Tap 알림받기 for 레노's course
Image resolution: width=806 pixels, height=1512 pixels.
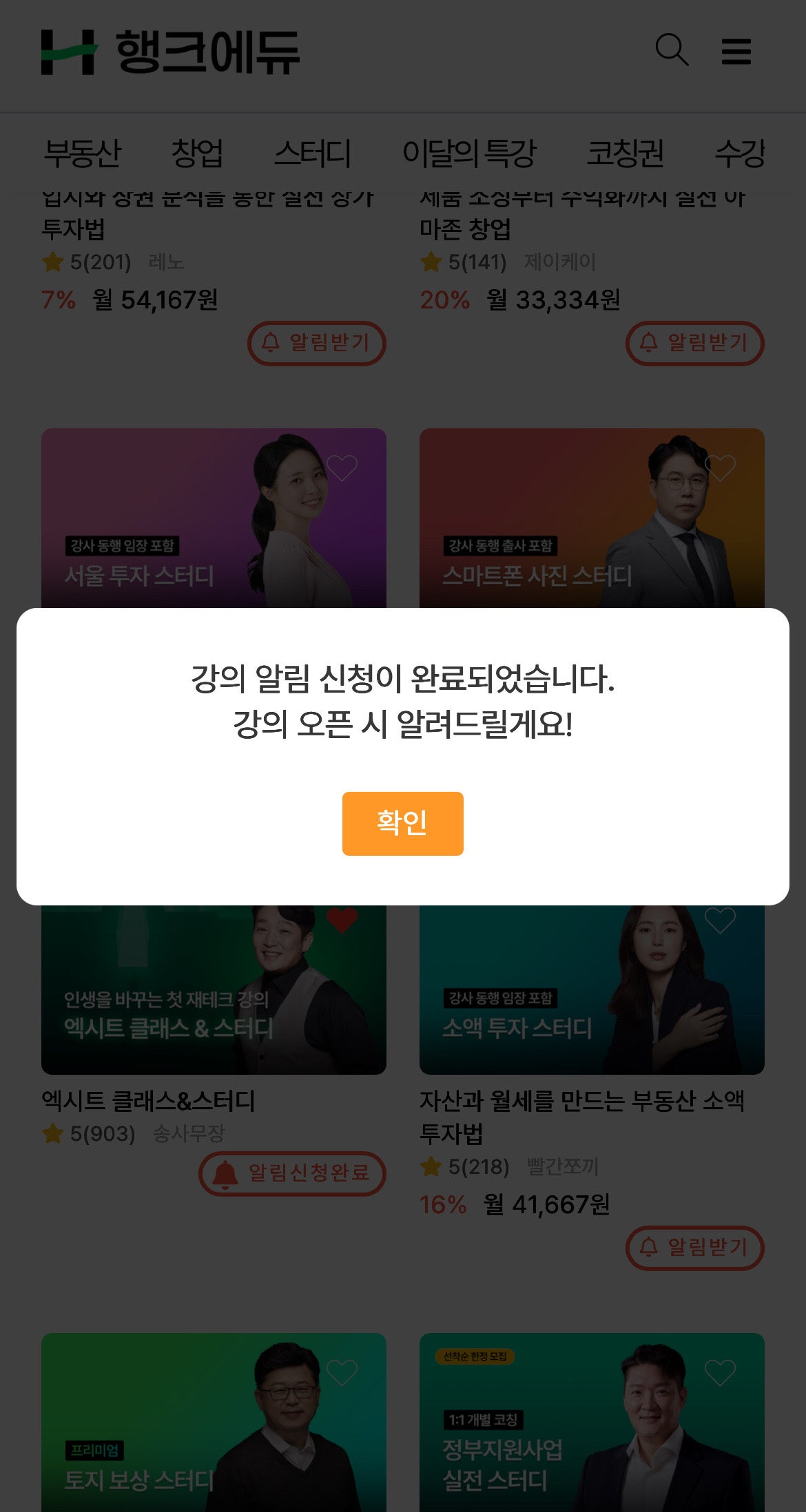tap(316, 343)
